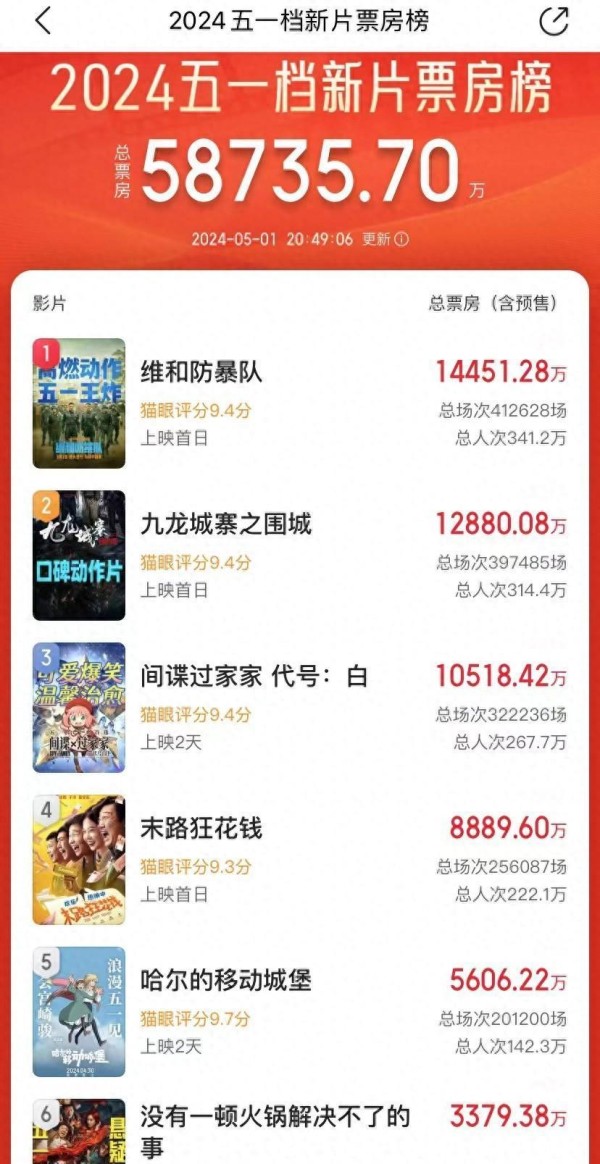Go back using the top-left arrow
The height and width of the screenshot is (1164, 600).
42,22
